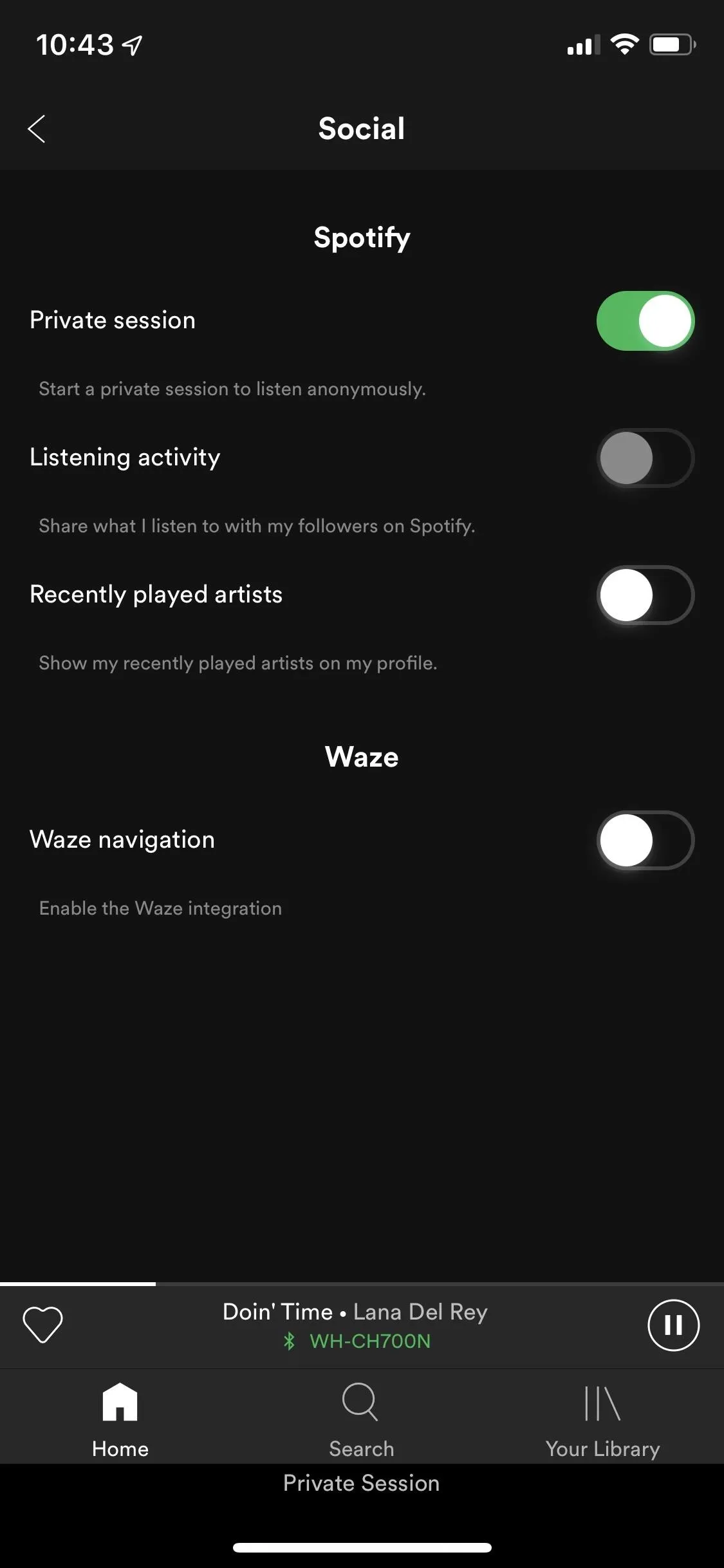Enable Waze navigation integration
Viewport: 724px width, 1568px height.
[645, 840]
